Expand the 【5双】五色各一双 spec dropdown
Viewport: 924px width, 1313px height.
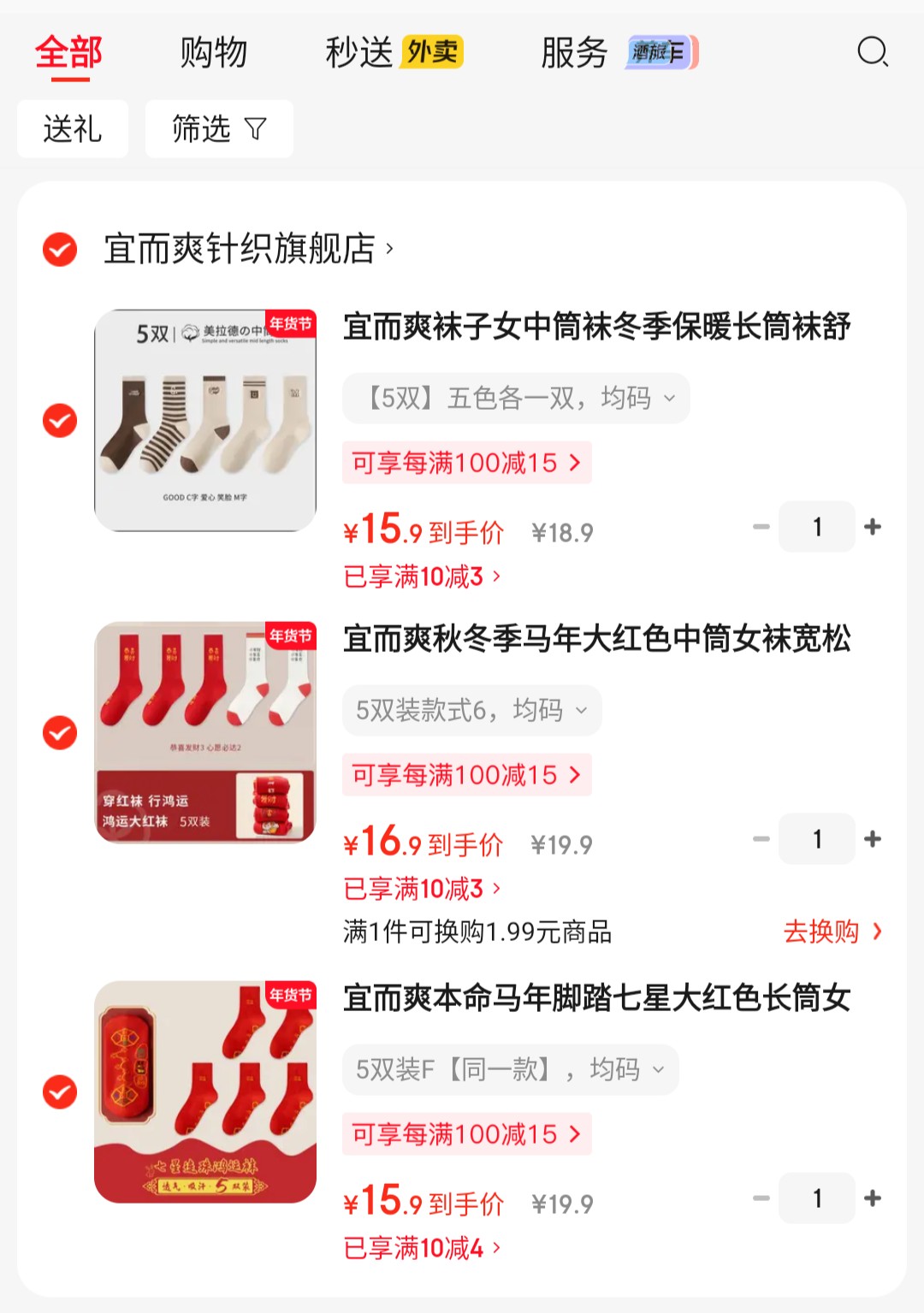pos(516,398)
